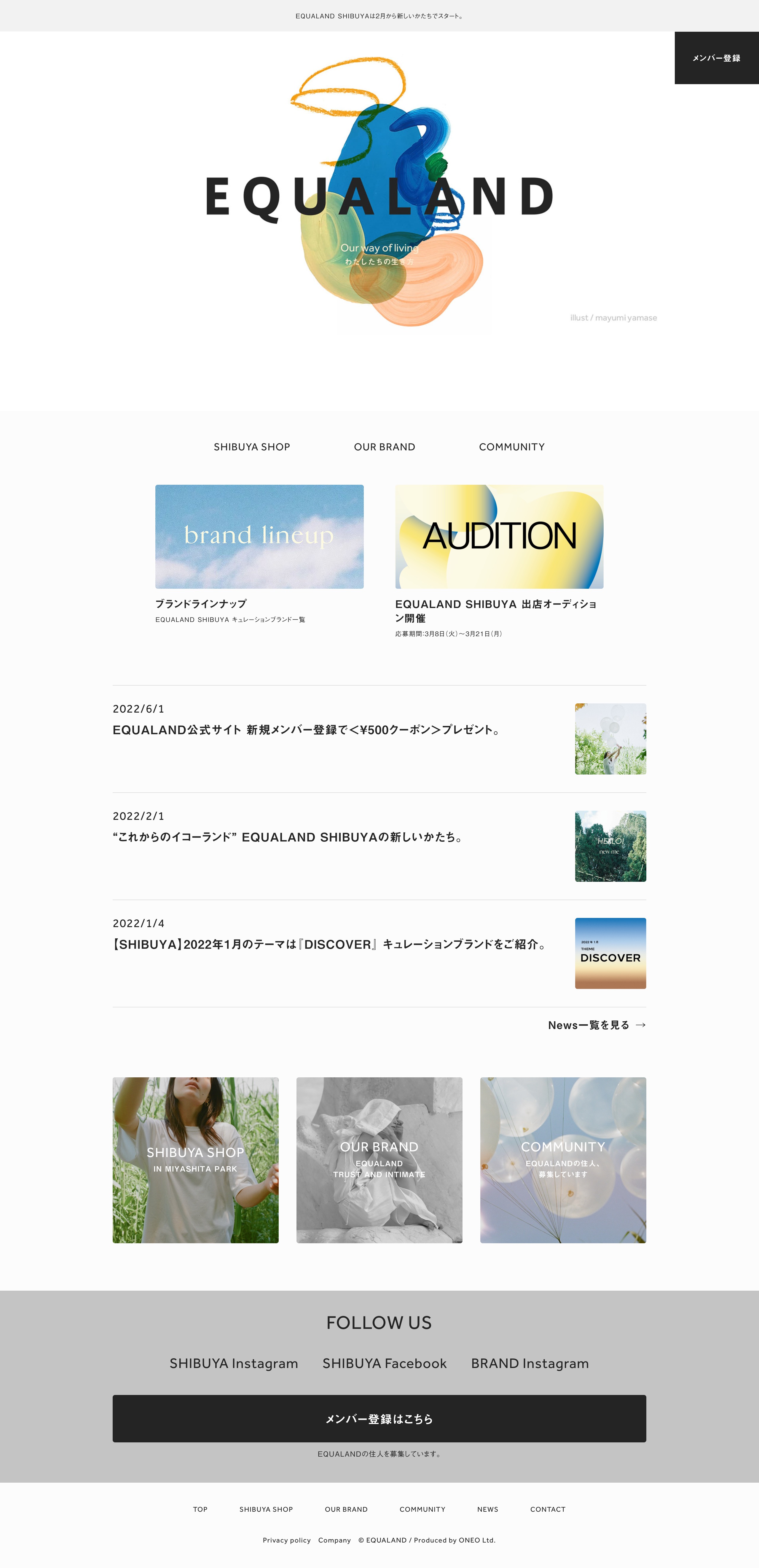Open SHIBUYA SHOP in Miyashita Park tile
759x1568 pixels.
(x=196, y=1160)
